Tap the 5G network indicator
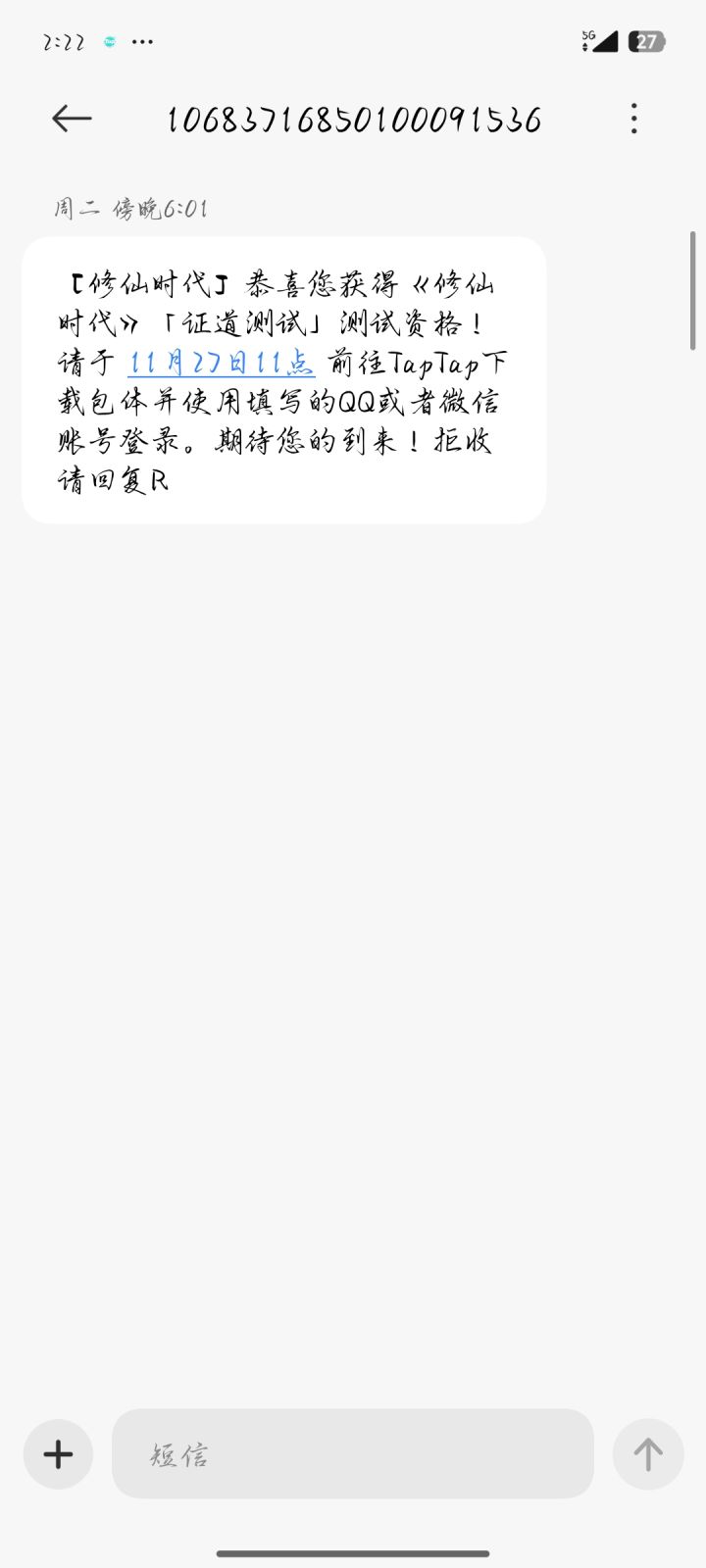 585,37
